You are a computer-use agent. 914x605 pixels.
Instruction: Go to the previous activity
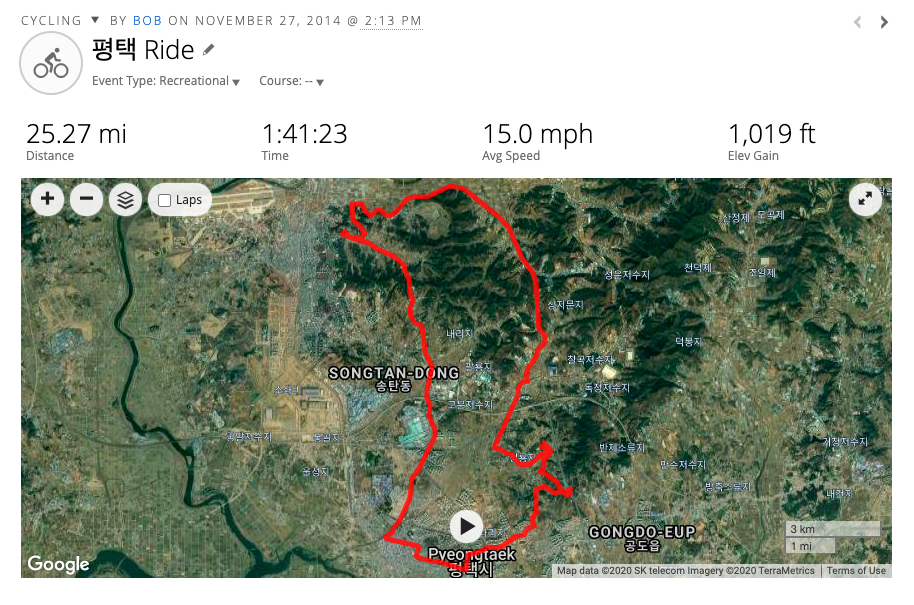coord(857,22)
